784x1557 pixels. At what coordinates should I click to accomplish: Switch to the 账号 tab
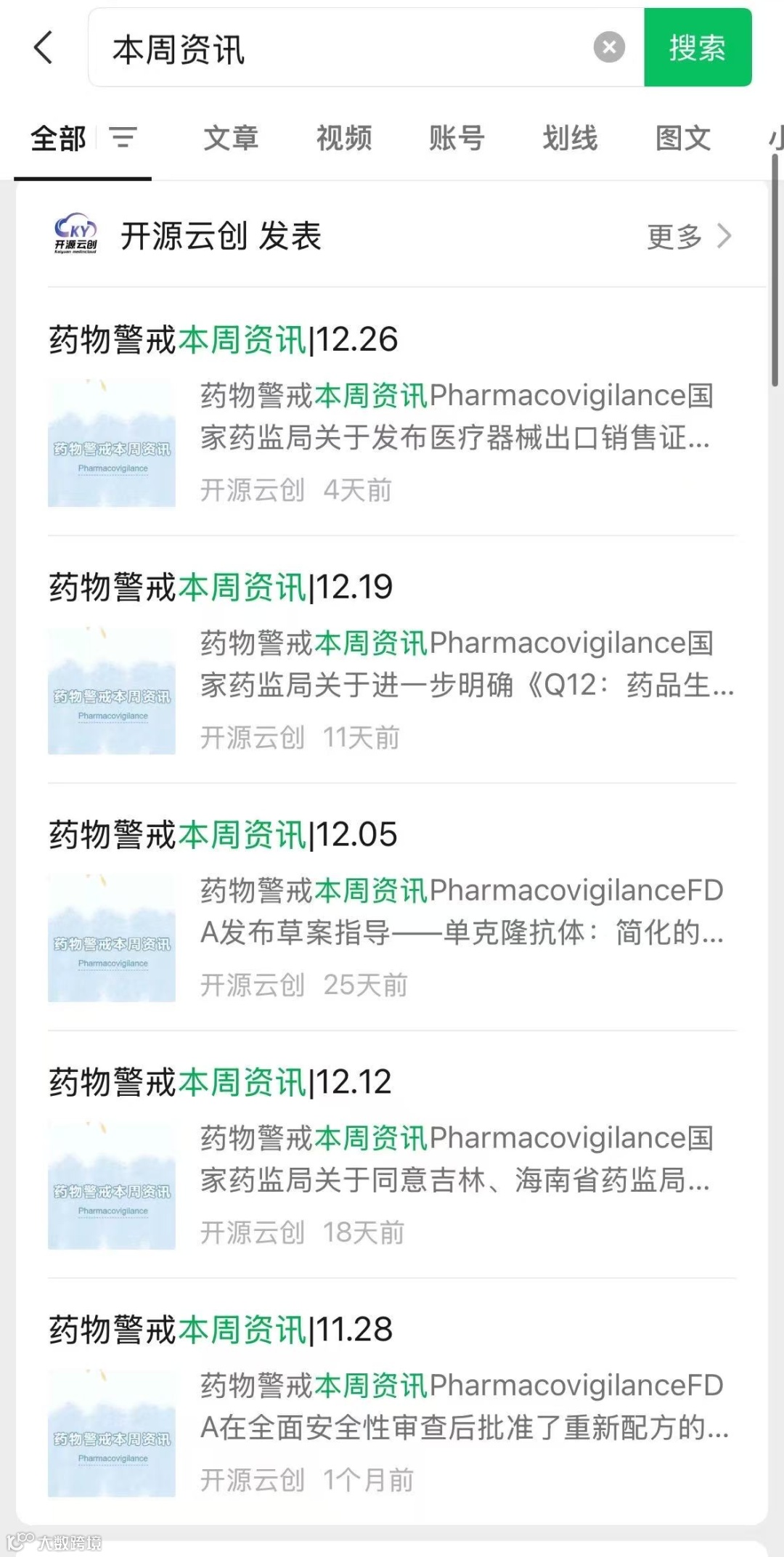coord(457,137)
